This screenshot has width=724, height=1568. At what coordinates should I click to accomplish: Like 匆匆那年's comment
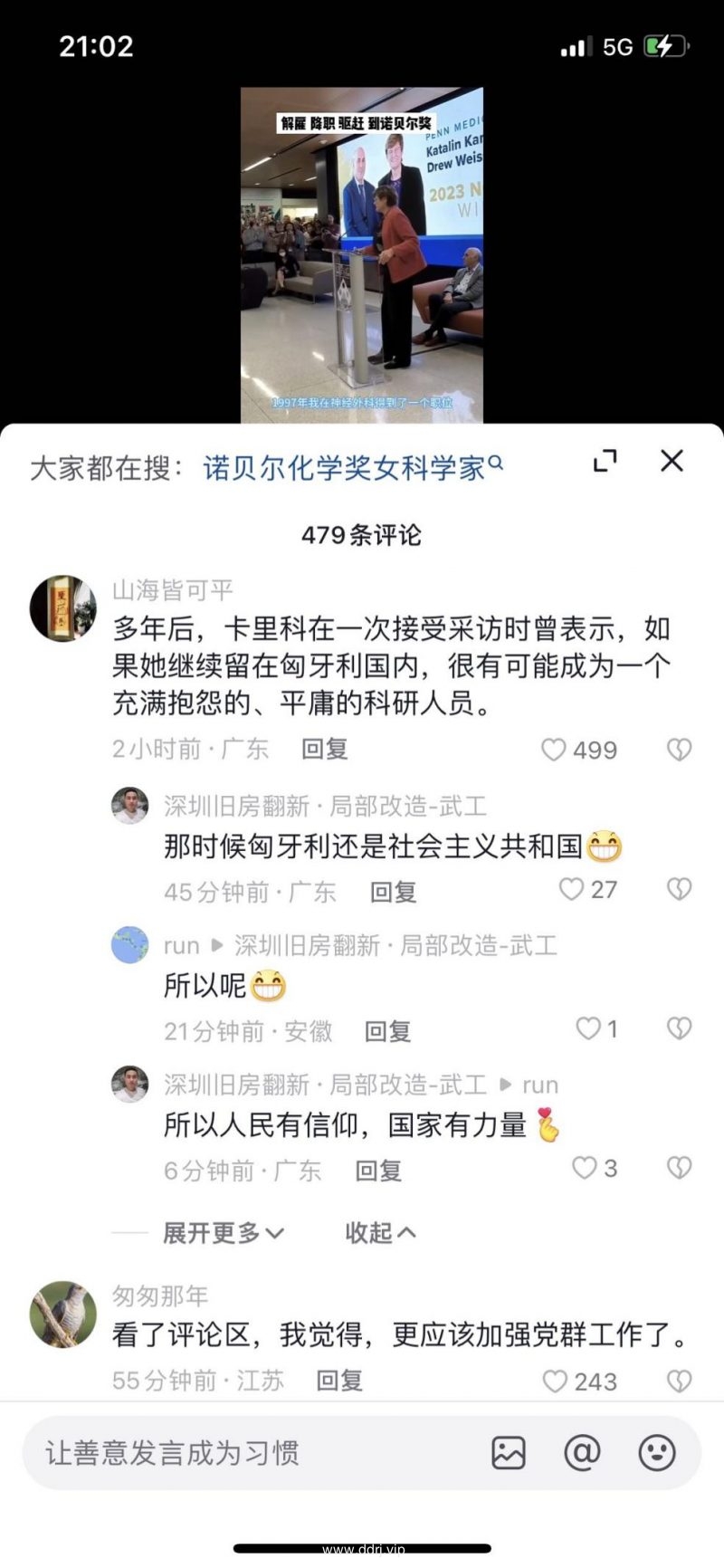pyautogui.click(x=554, y=1381)
